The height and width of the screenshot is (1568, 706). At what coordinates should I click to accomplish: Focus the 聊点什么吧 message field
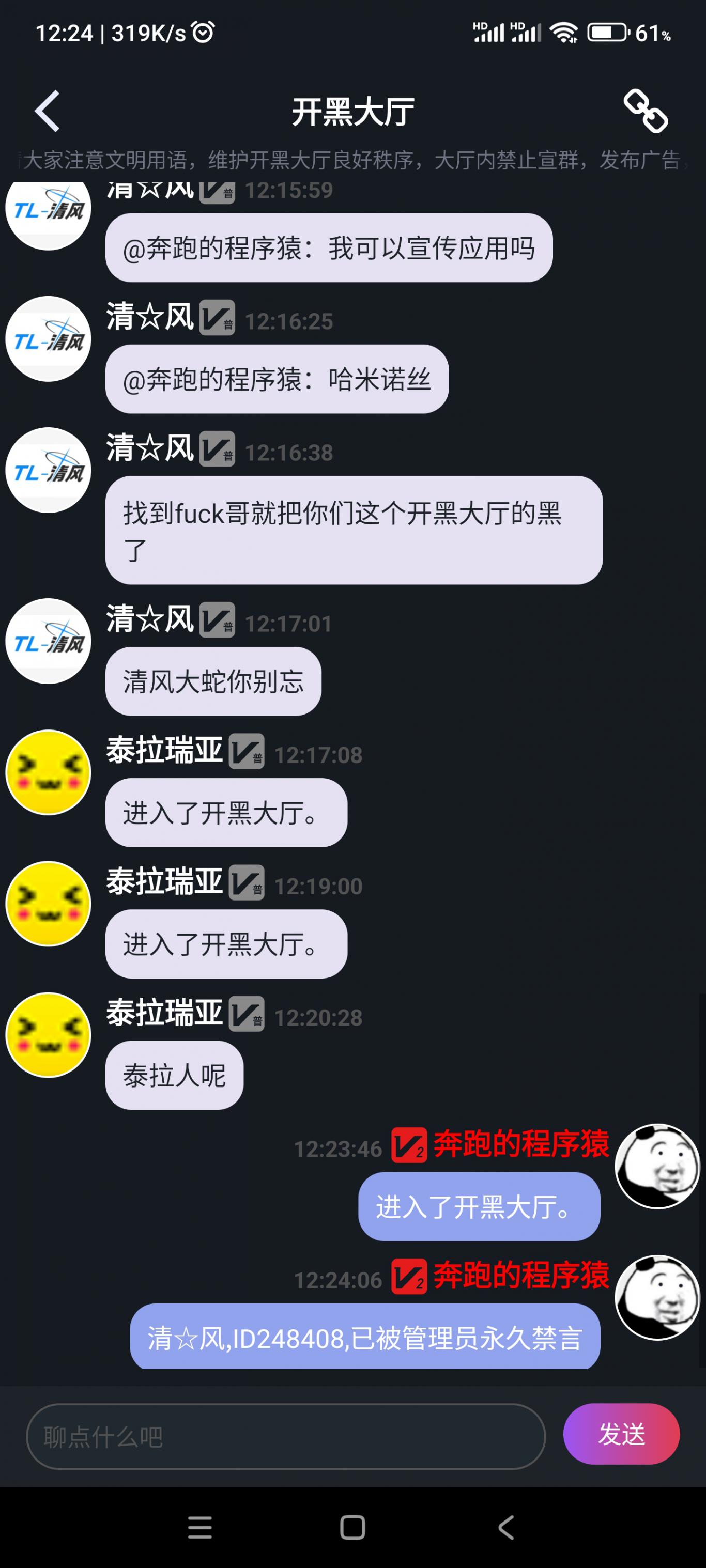click(285, 1437)
